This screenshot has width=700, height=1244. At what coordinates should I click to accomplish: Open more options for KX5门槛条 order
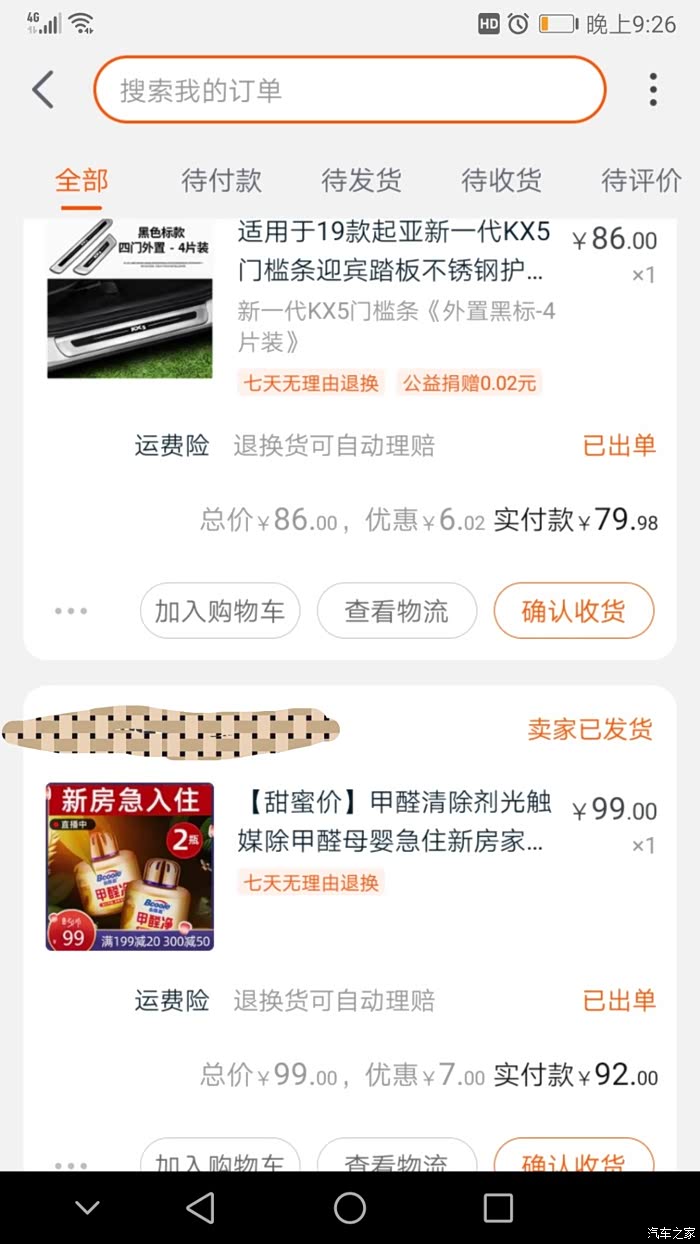[71, 611]
